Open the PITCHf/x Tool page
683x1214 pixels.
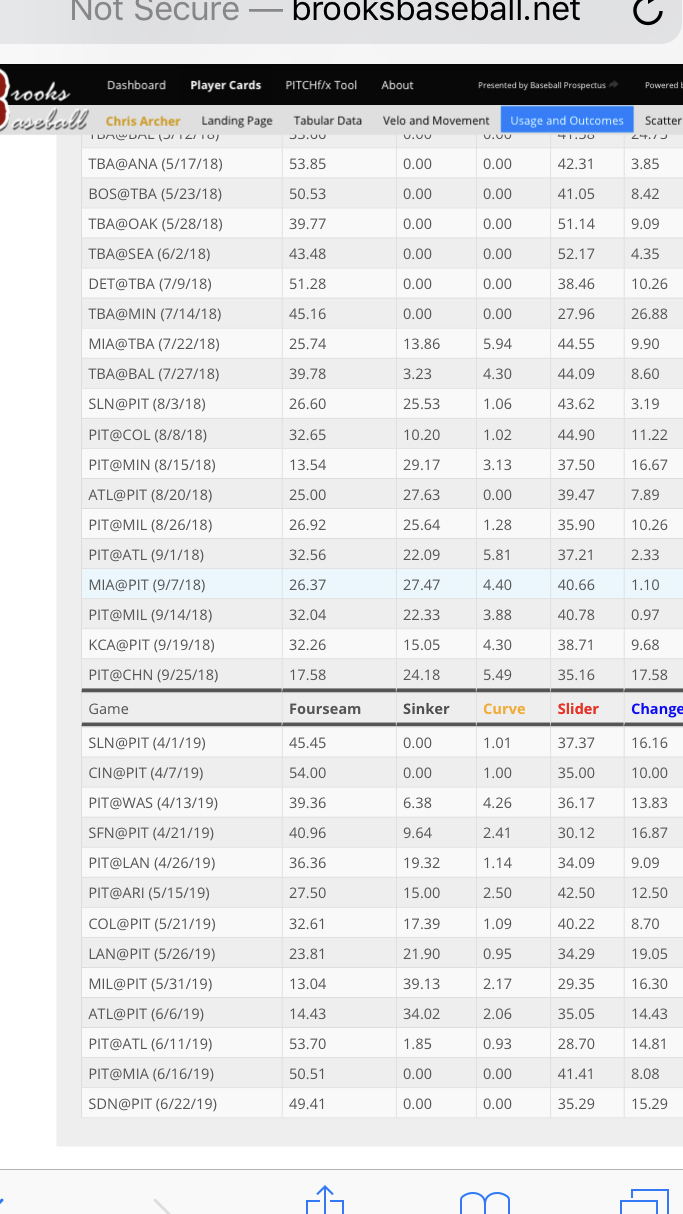[x=321, y=85]
